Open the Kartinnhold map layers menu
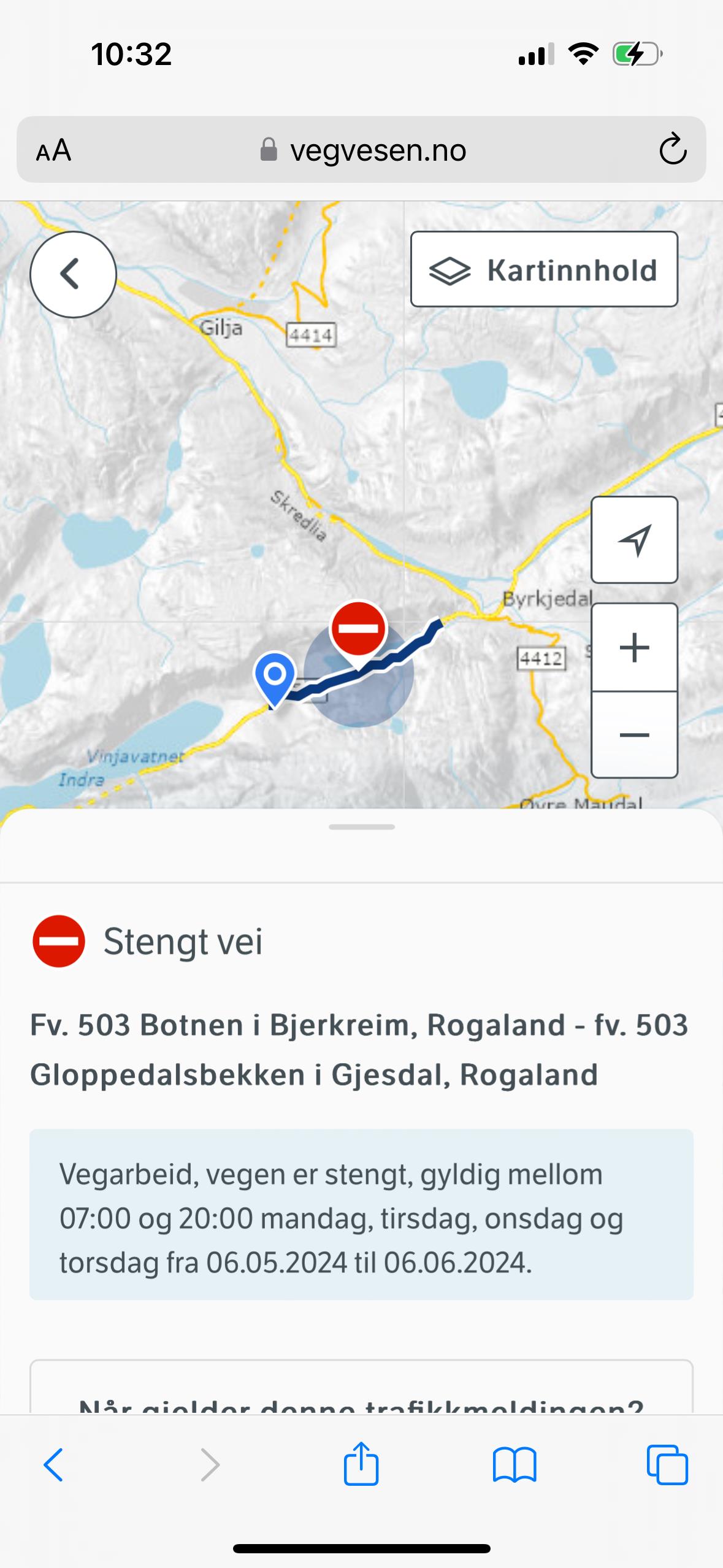 click(x=544, y=269)
